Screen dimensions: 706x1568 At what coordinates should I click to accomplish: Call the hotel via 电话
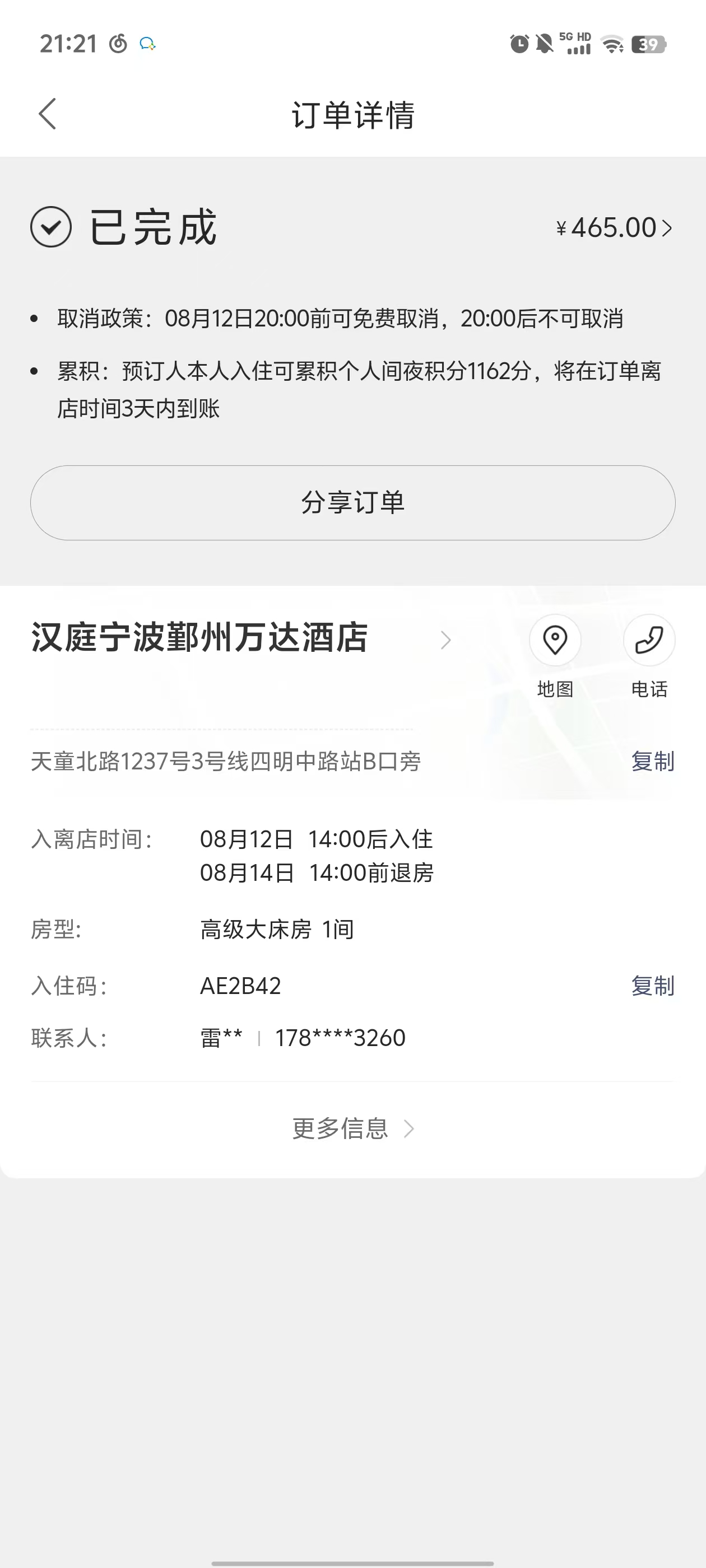click(x=649, y=640)
